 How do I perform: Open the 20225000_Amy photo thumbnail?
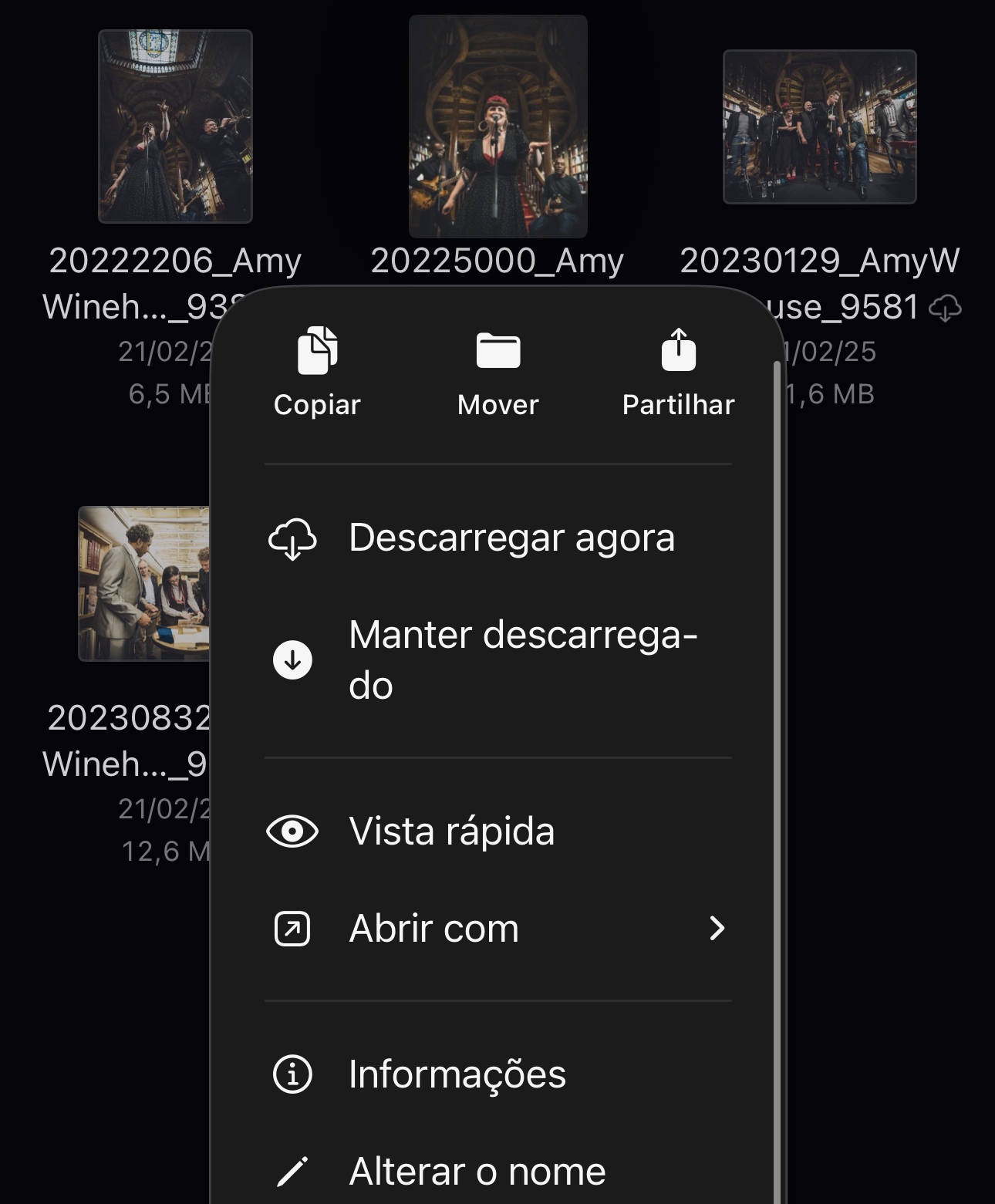(497, 126)
